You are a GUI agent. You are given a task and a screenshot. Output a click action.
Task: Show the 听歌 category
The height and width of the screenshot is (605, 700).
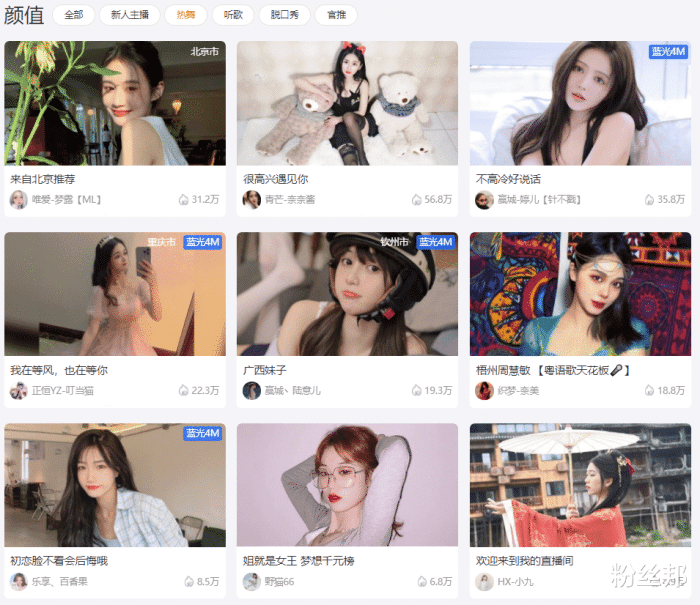233,15
